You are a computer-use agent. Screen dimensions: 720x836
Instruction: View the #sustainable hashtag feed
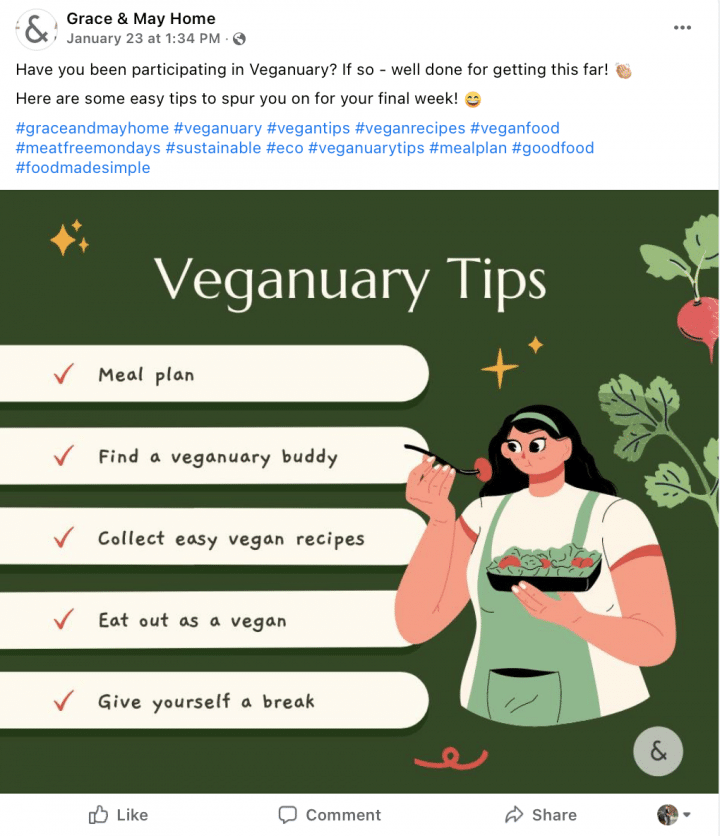(213, 148)
